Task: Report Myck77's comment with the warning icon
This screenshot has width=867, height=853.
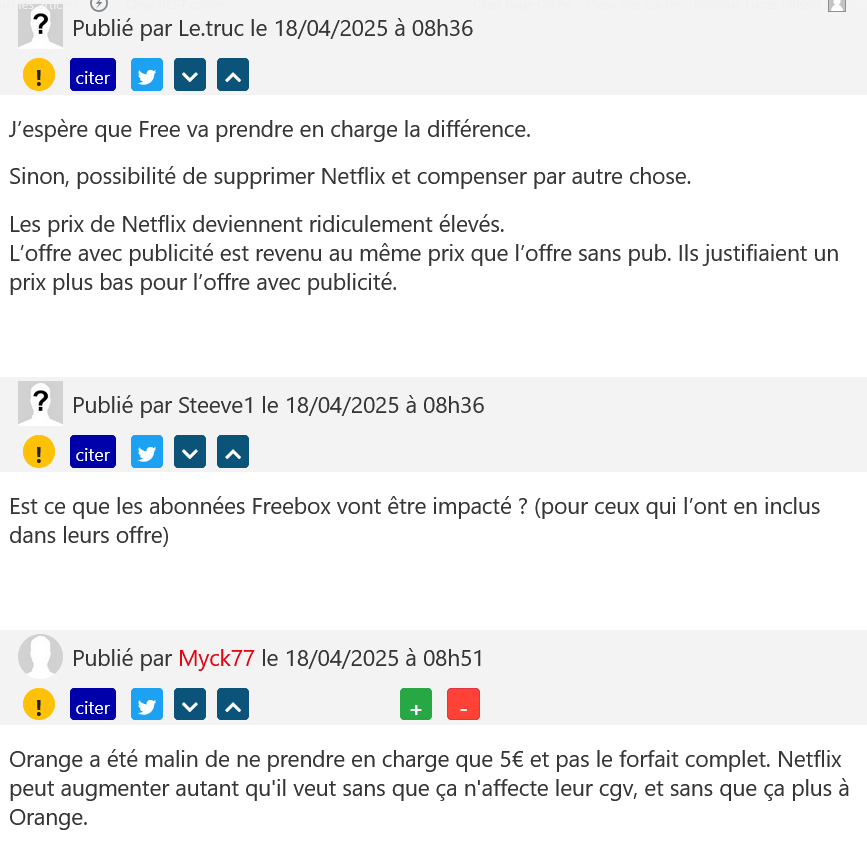Action: point(39,705)
